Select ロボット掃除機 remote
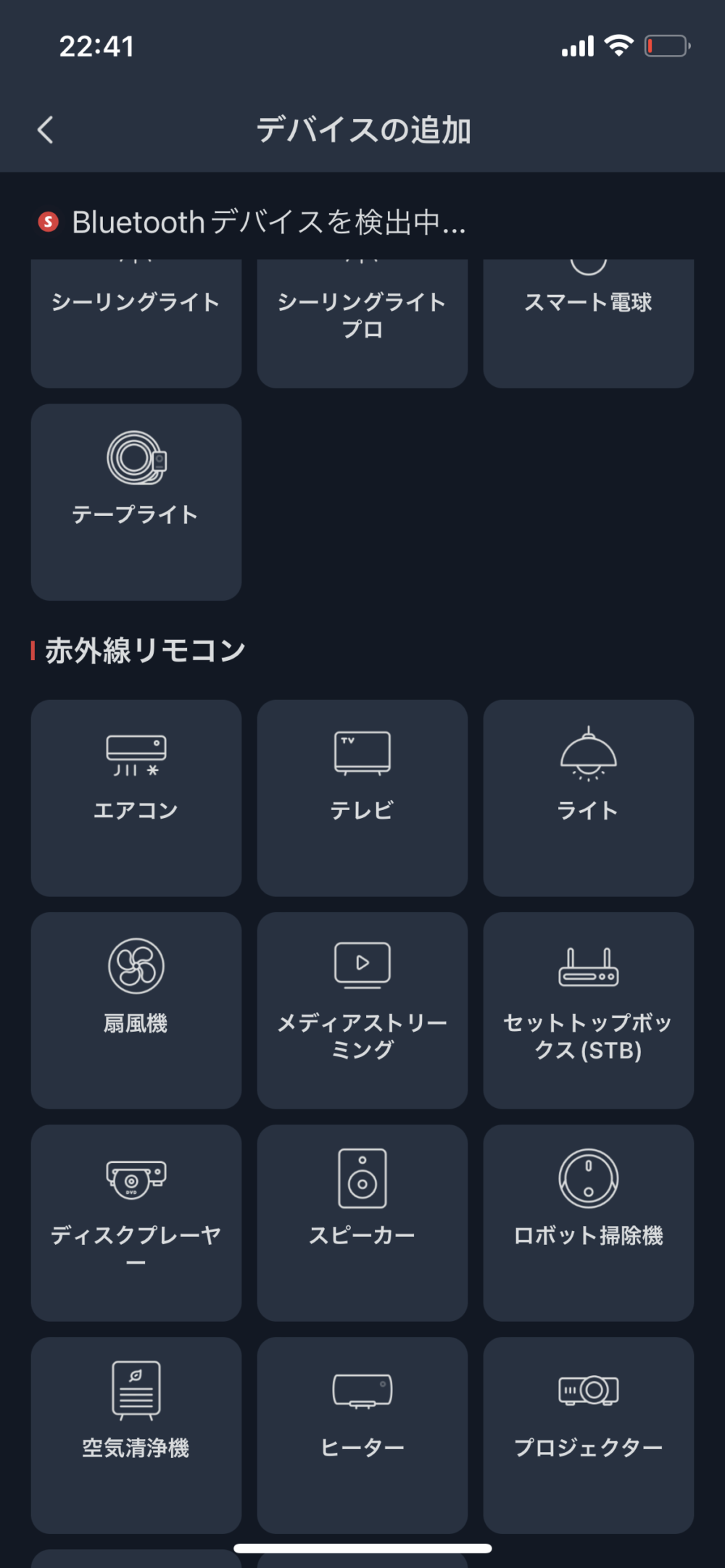This screenshot has height=1568, width=725. (x=588, y=1222)
